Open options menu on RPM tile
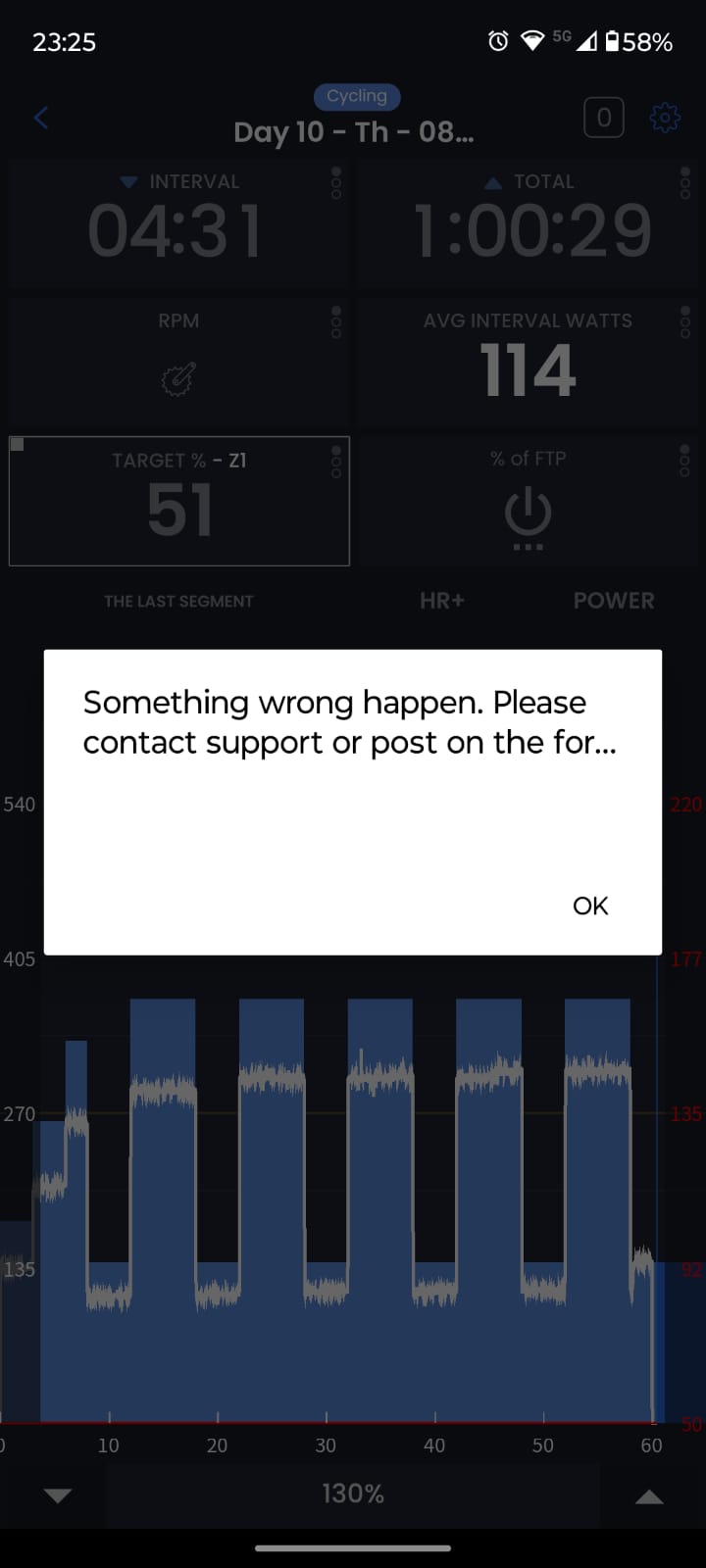This screenshot has height=1568, width=706. coord(336,322)
